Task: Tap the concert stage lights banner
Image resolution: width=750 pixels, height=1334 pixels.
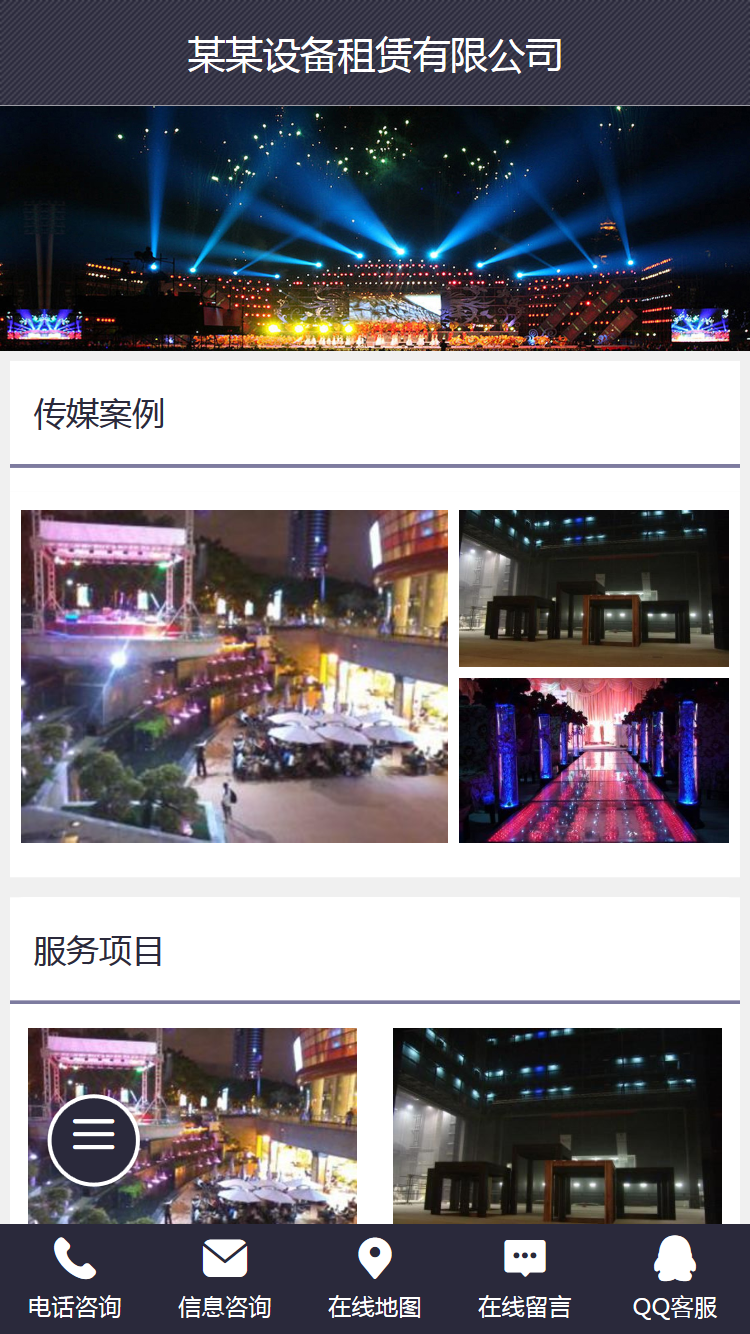Action: point(375,228)
